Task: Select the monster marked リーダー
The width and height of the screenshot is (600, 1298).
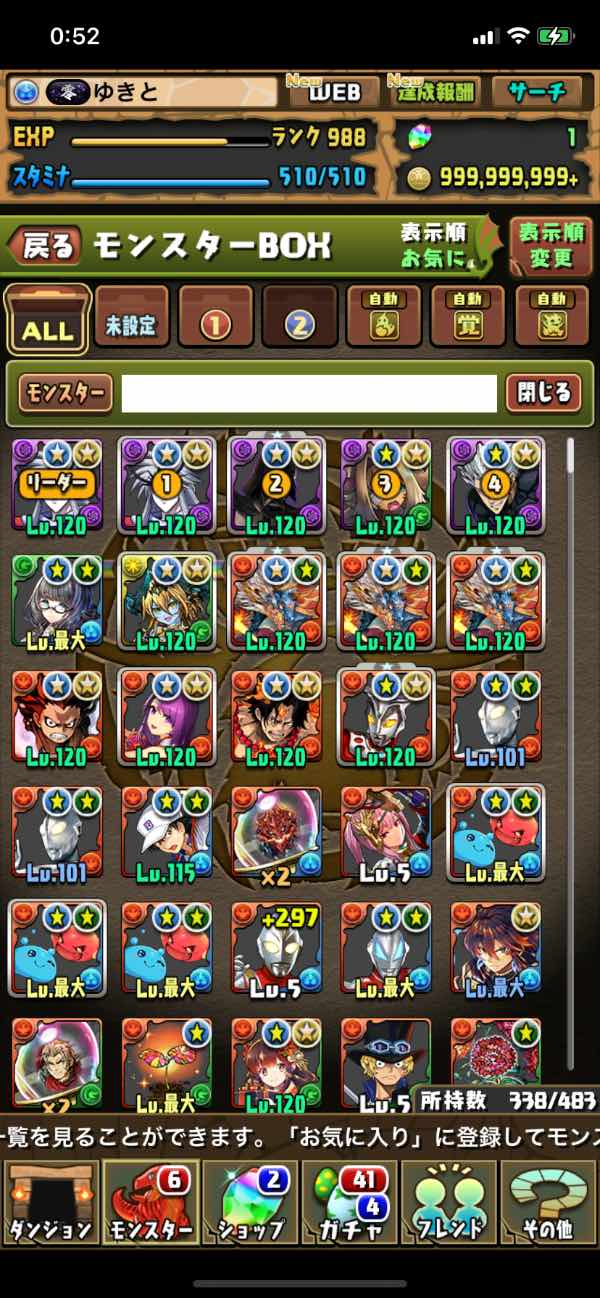Action: pyautogui.click(x=57, y=485)
